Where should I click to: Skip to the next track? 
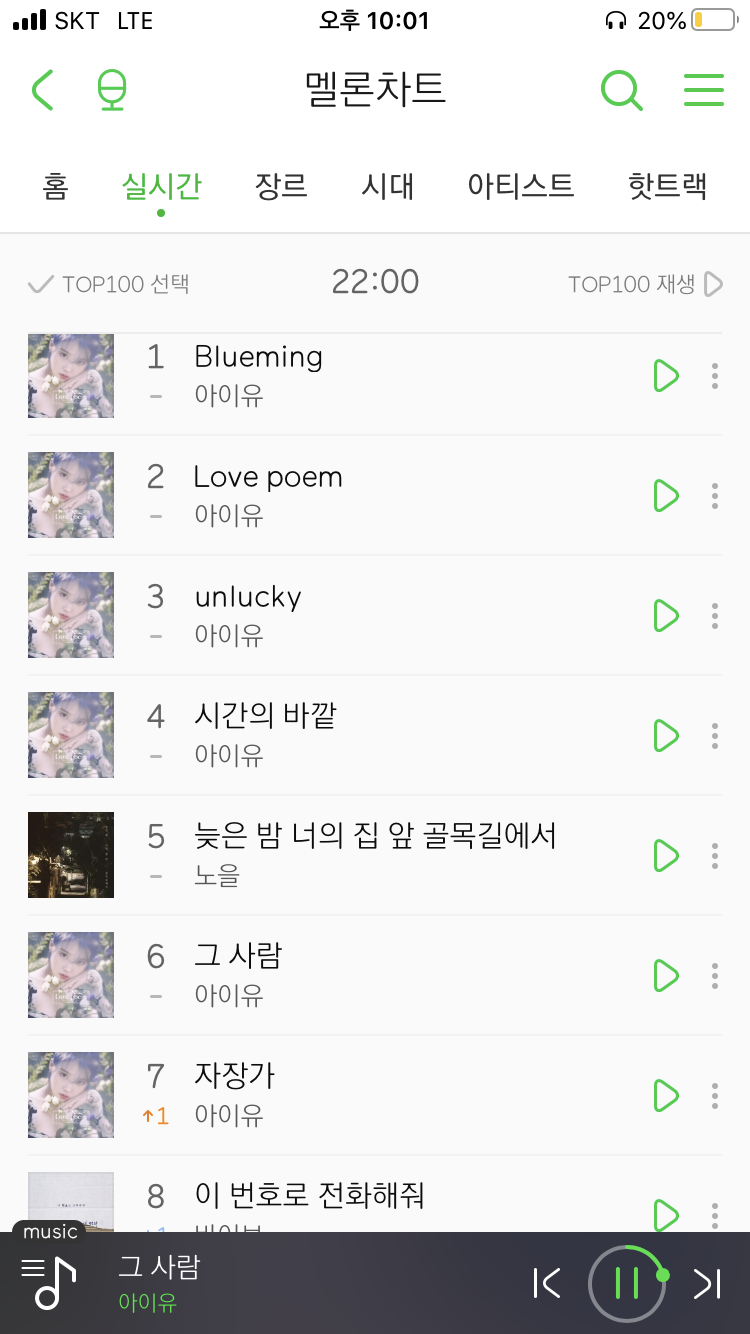point(707,1282)
